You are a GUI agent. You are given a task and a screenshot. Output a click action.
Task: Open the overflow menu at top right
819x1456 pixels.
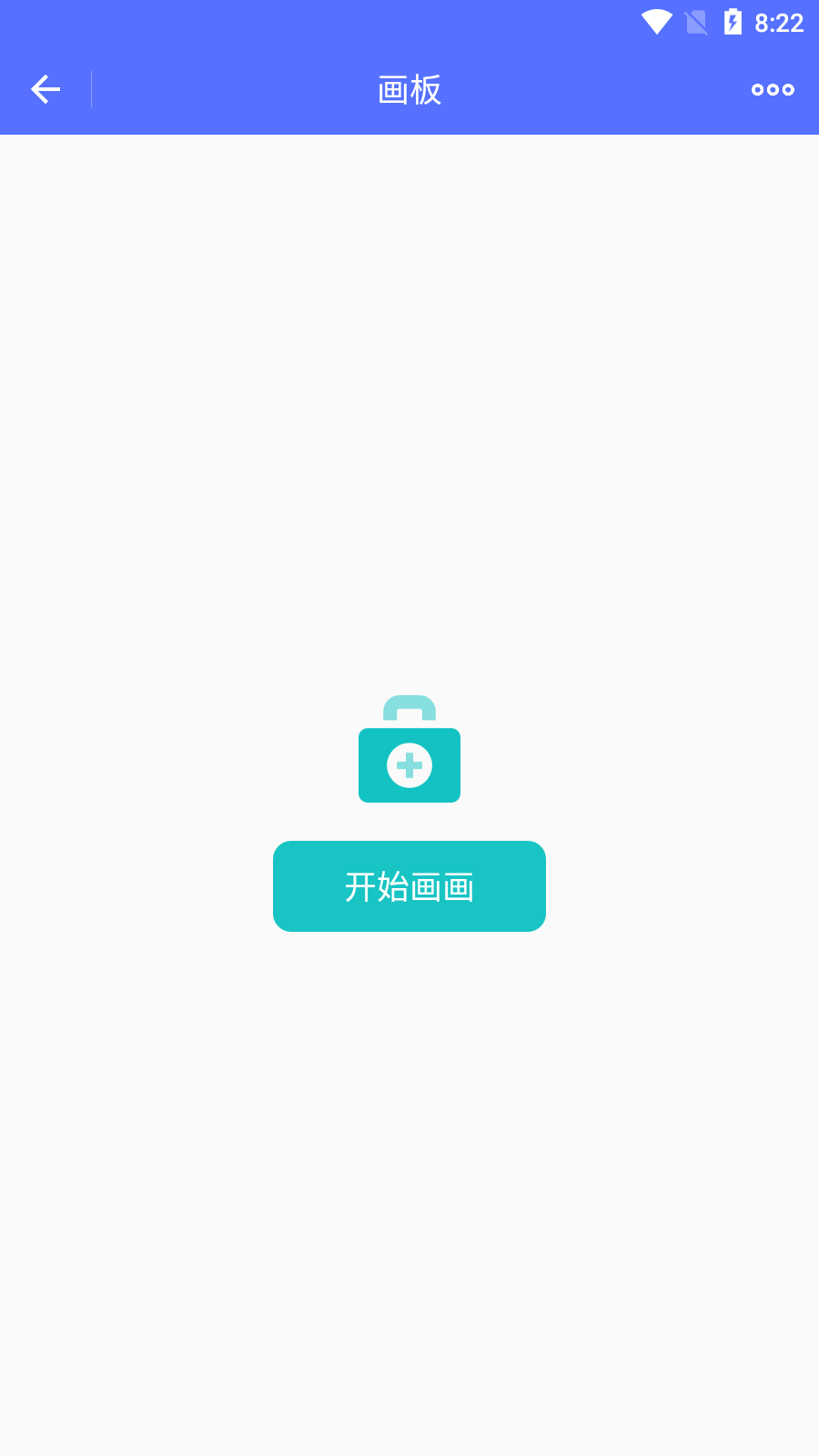772,88
